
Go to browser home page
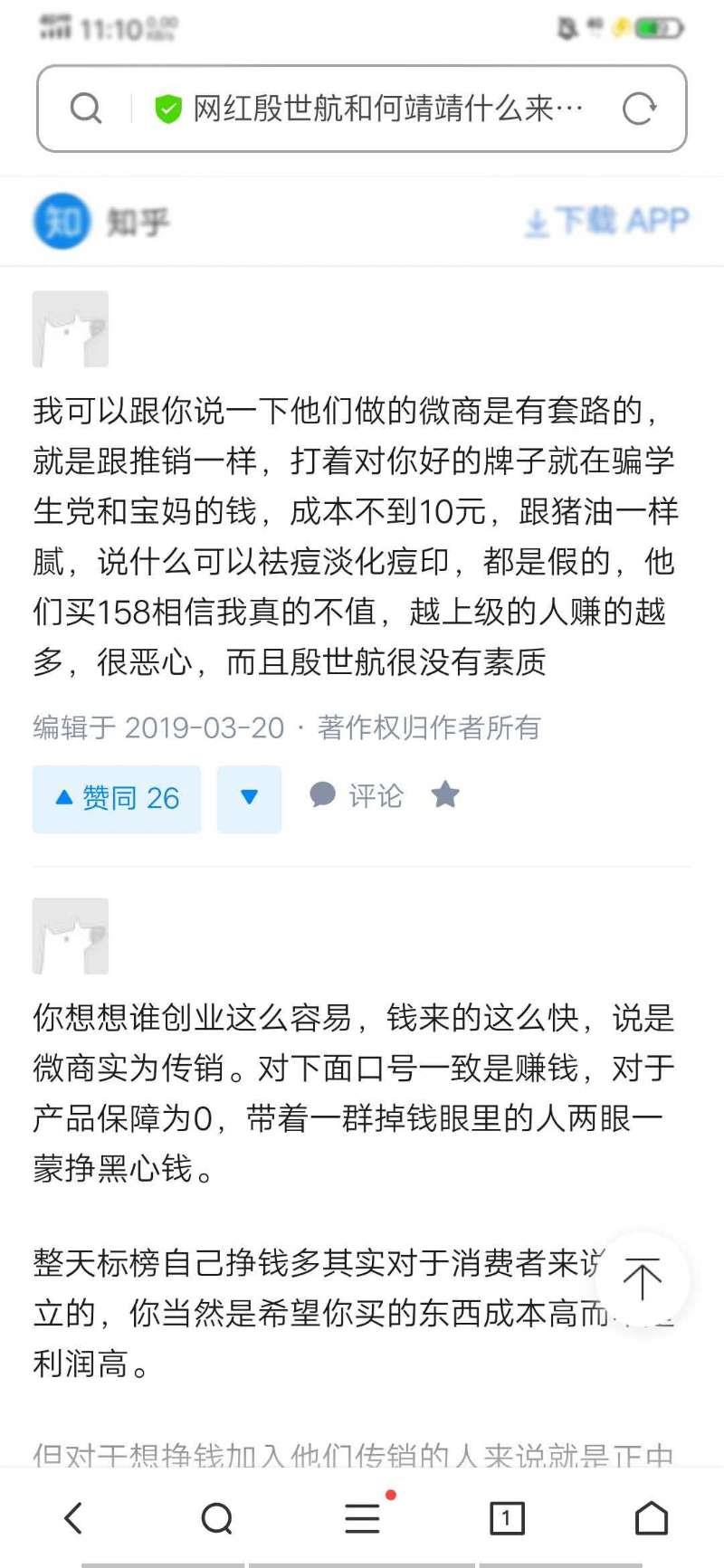coord(651,1517)
